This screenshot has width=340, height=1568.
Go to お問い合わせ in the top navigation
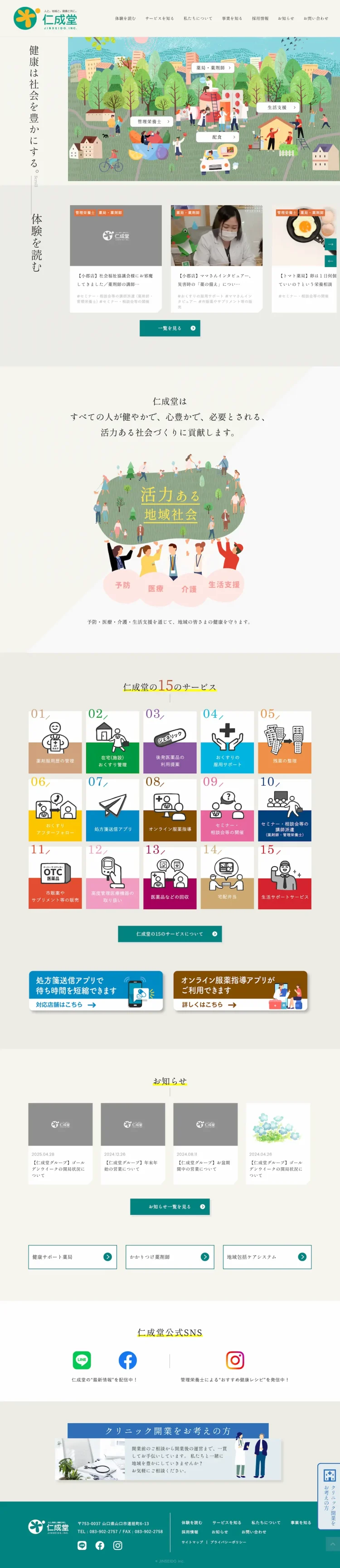[x=316, y=18]
